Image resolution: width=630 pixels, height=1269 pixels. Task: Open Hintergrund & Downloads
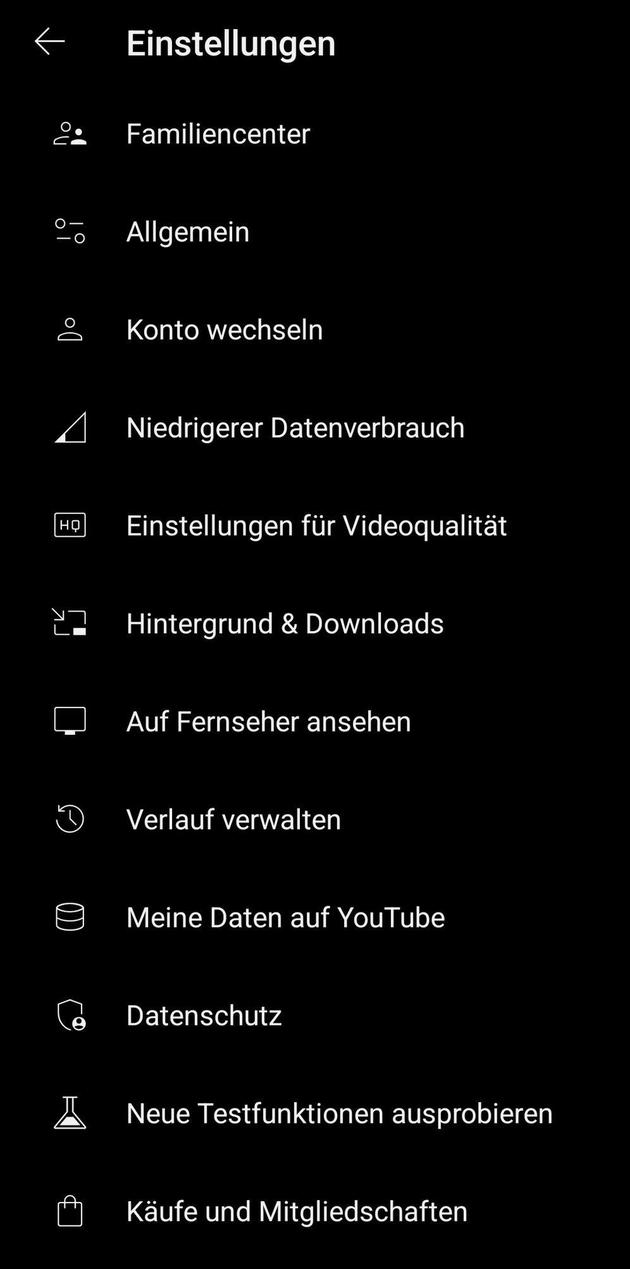click(315, 624)
